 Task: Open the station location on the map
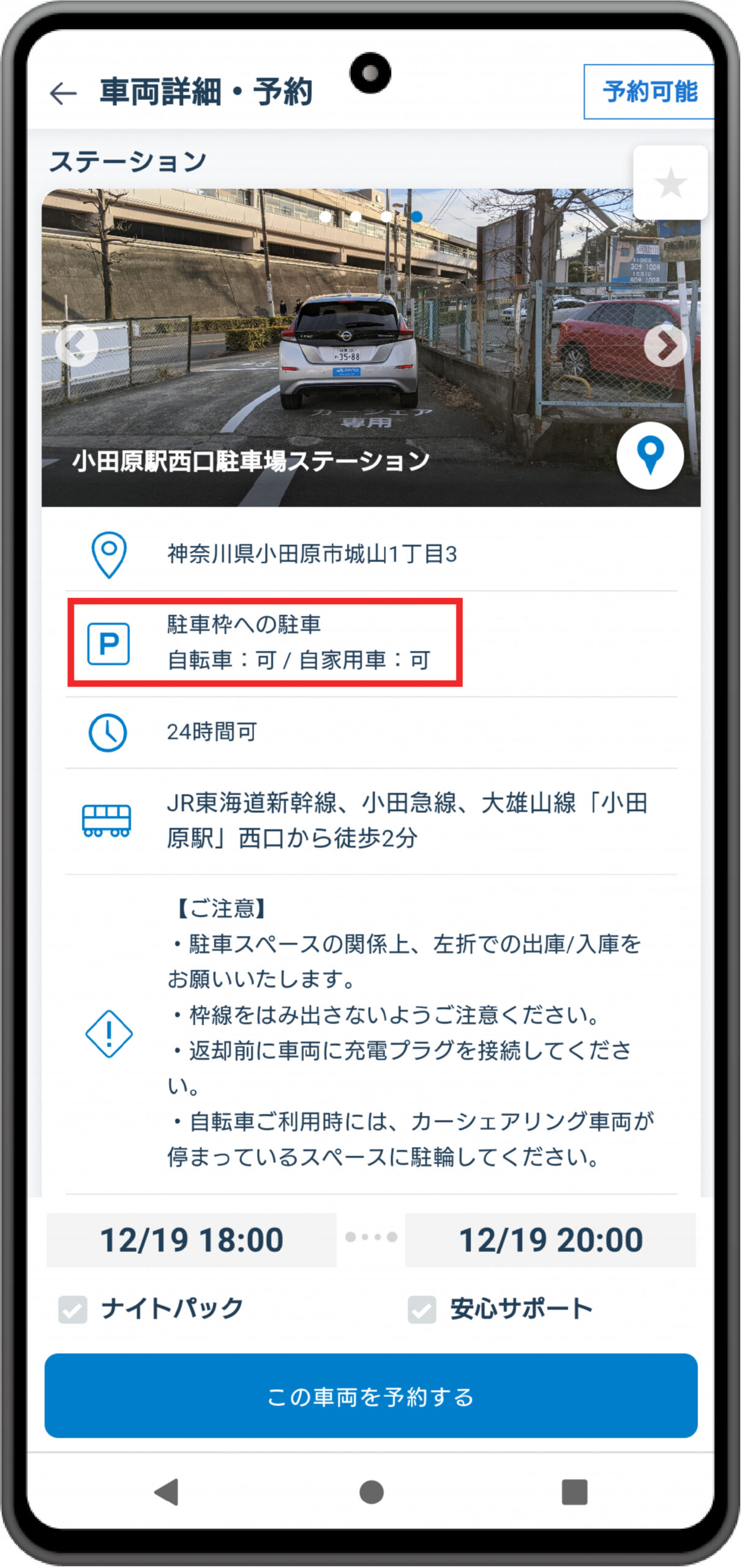pos(650,455)
